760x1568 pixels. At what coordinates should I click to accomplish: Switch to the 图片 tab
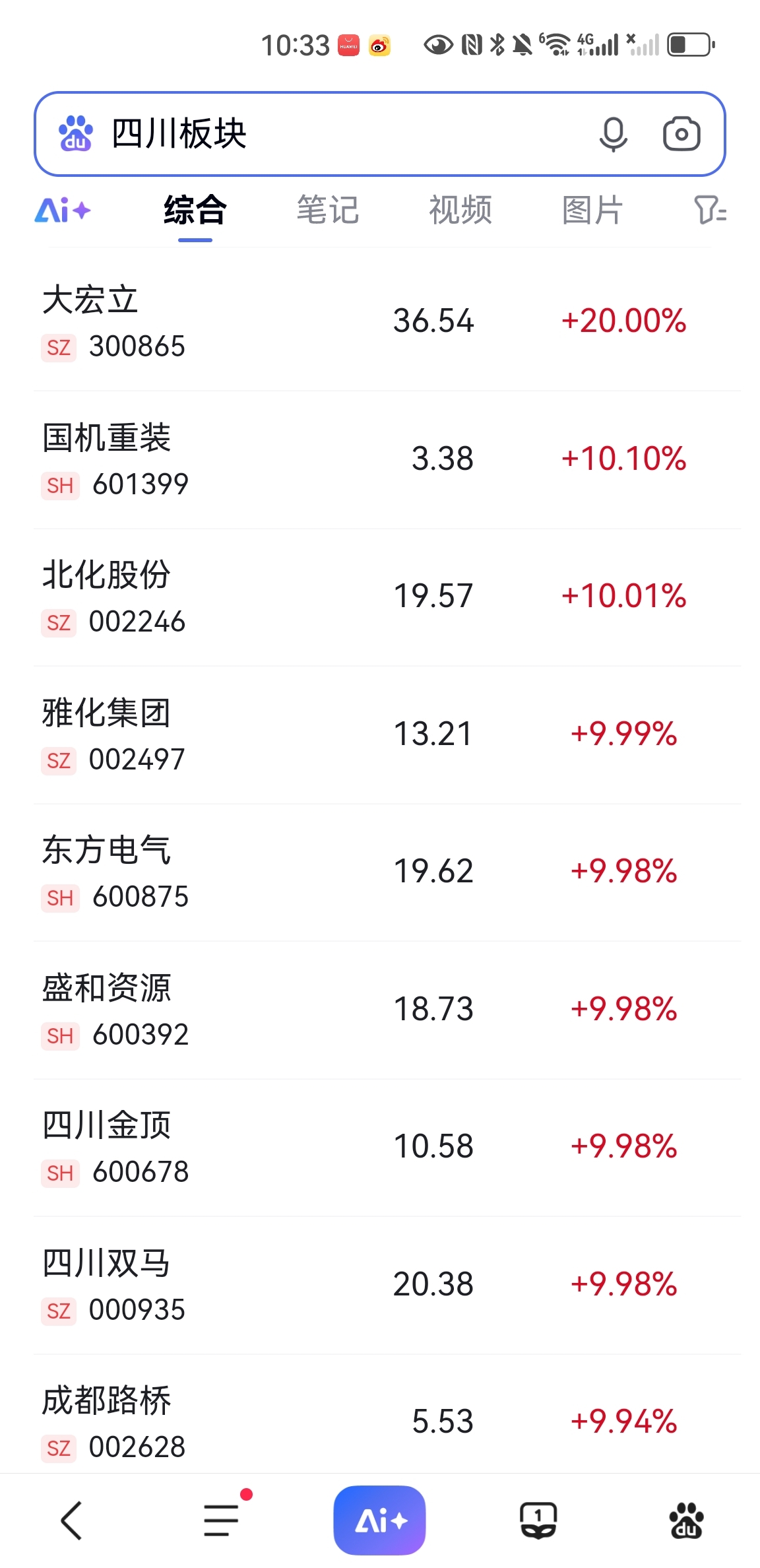pos(592,211)
